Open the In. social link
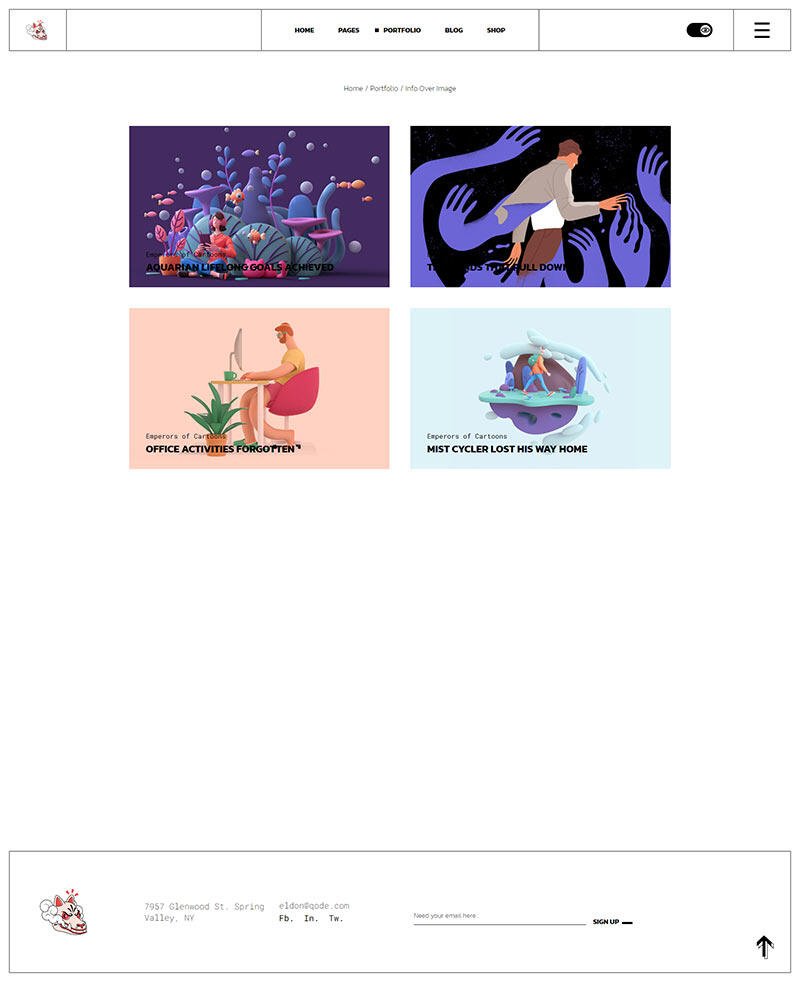The height and width of the screenshot is (981, 800). click(311, 918)
